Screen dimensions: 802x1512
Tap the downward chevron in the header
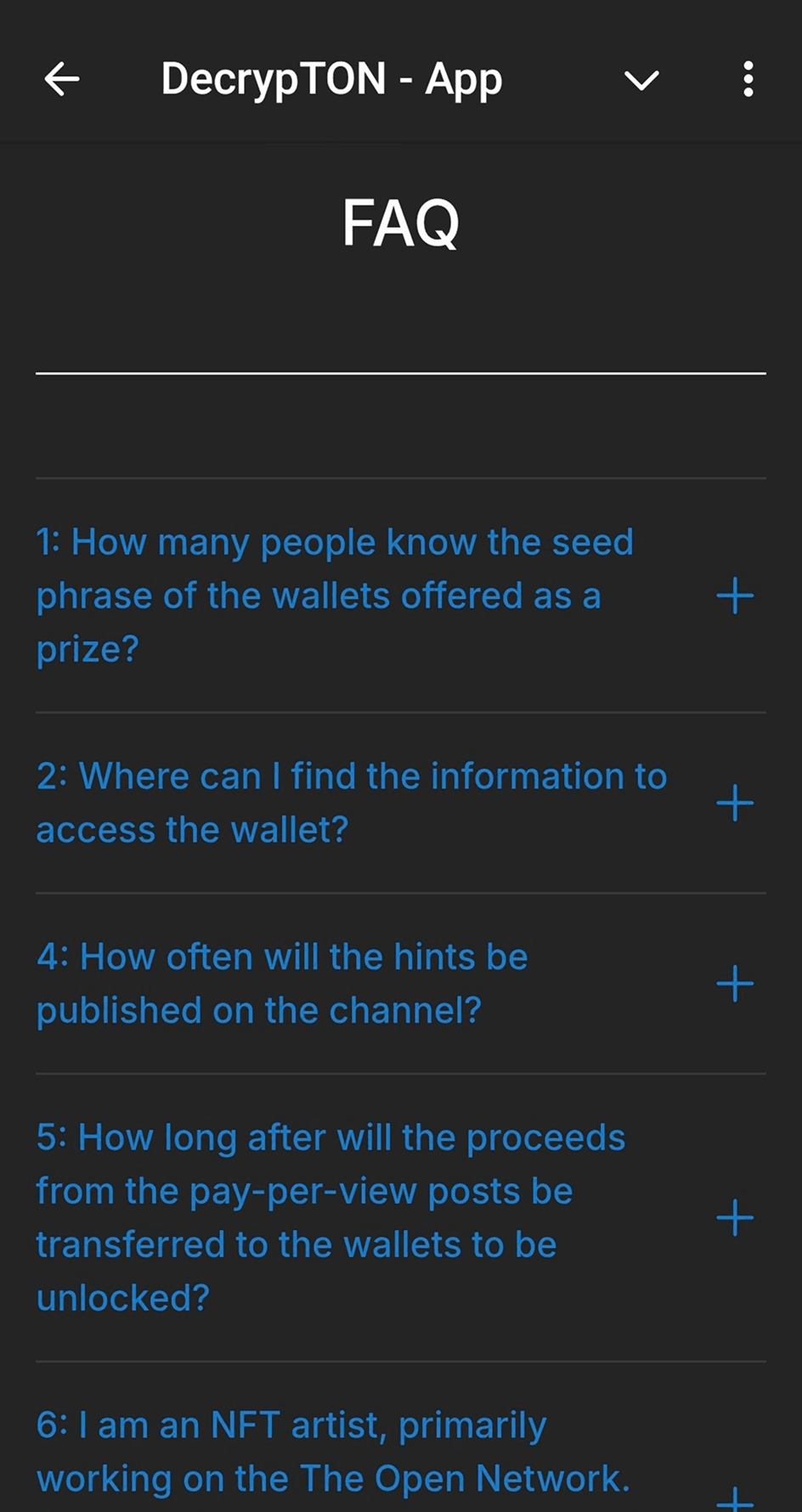641,80
